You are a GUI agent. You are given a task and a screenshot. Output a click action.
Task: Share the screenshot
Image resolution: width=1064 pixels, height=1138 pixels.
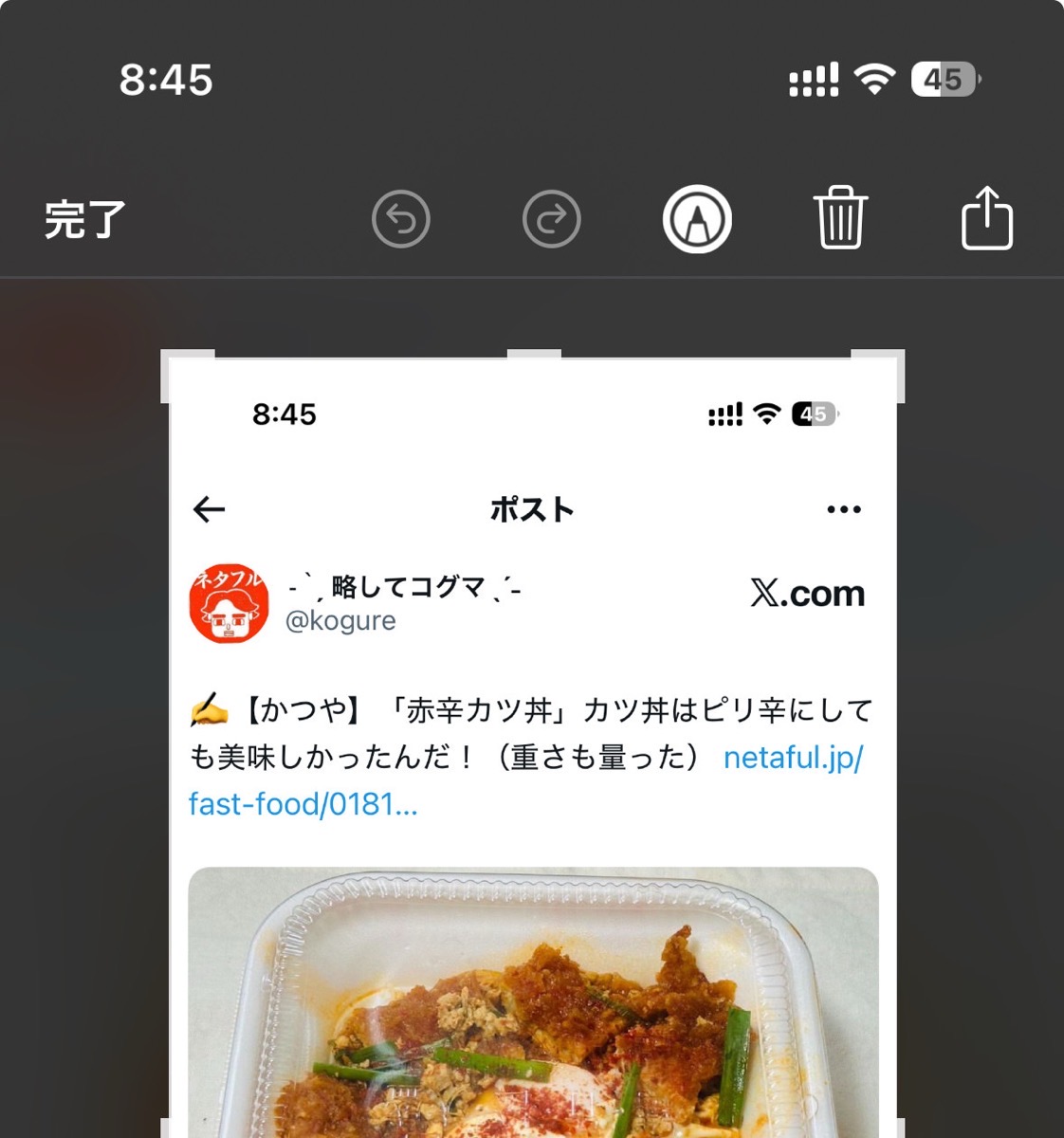coord(987,218)
